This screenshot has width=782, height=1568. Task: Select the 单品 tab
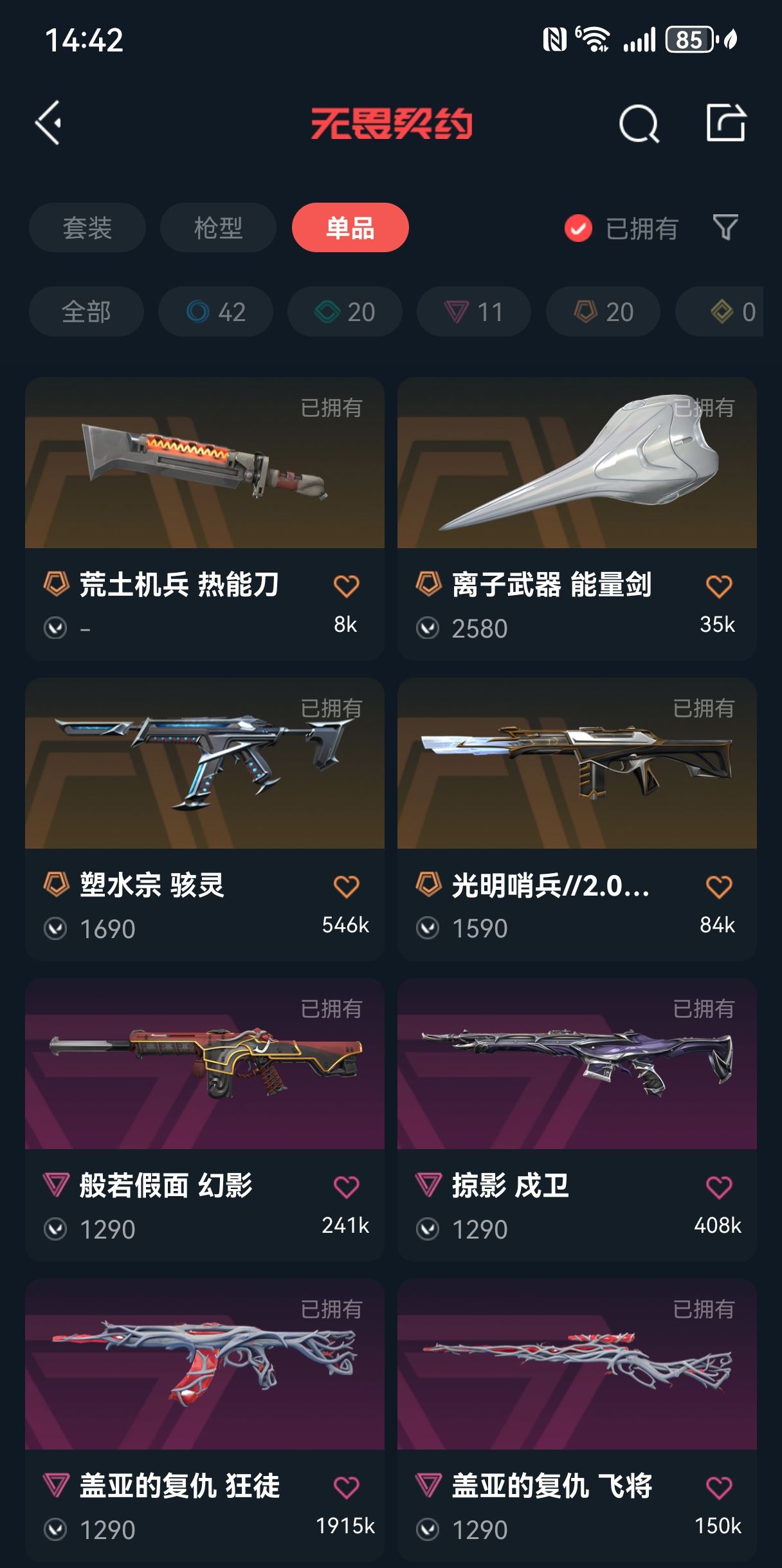[350, 228]
